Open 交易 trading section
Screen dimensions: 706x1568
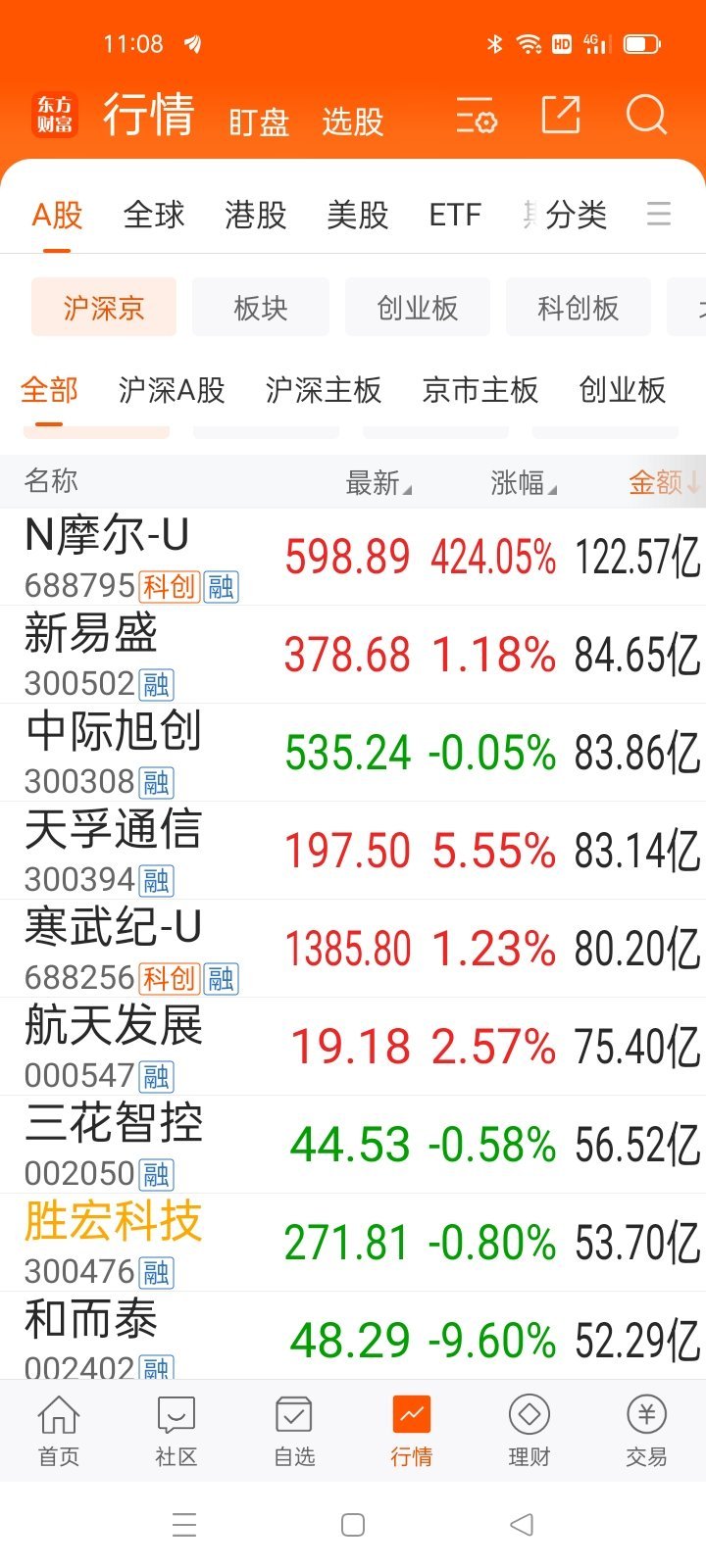click(645, 1429)
